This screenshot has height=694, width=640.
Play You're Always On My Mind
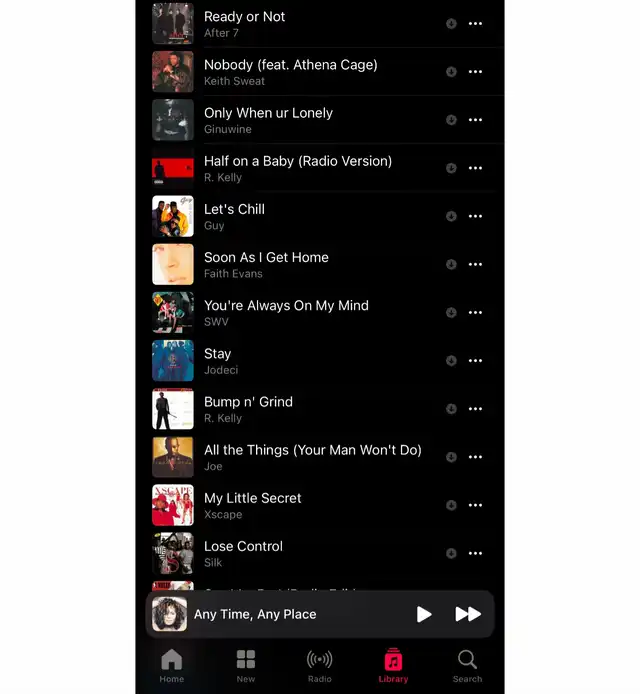[x=320, y=312]
